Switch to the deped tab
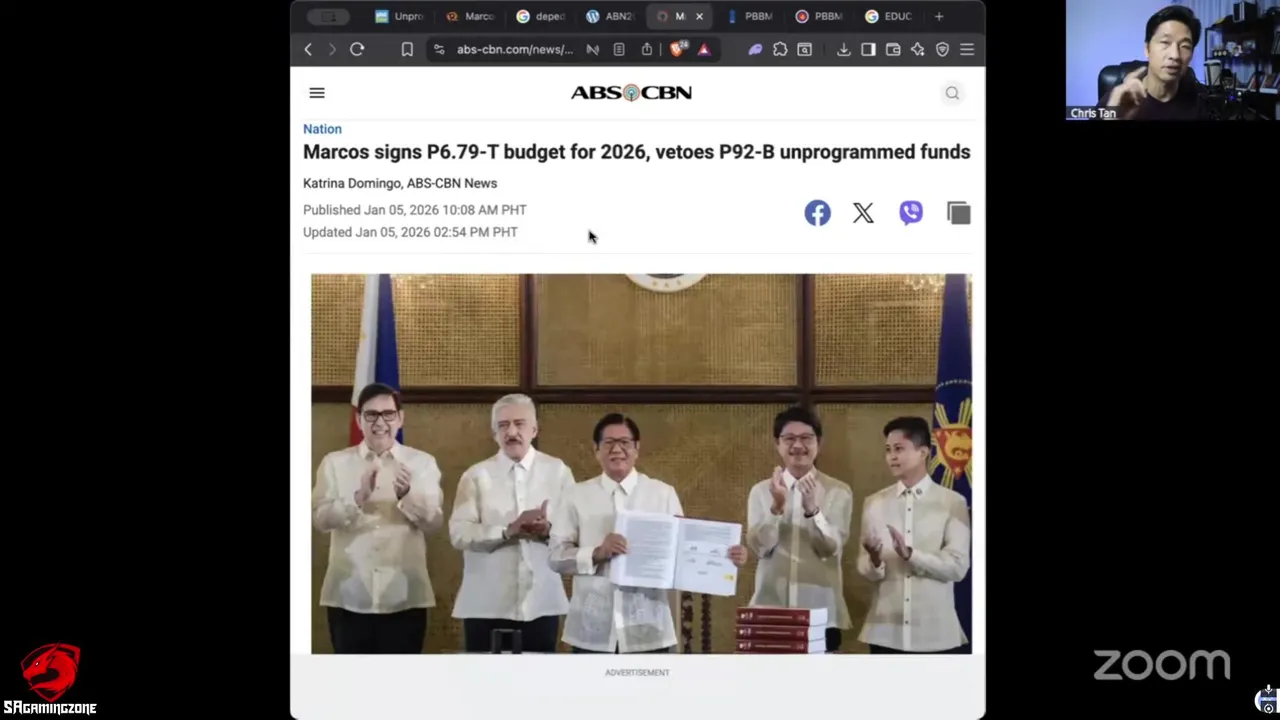Screen dimensions: 1280x720 [x=541, y=16]
